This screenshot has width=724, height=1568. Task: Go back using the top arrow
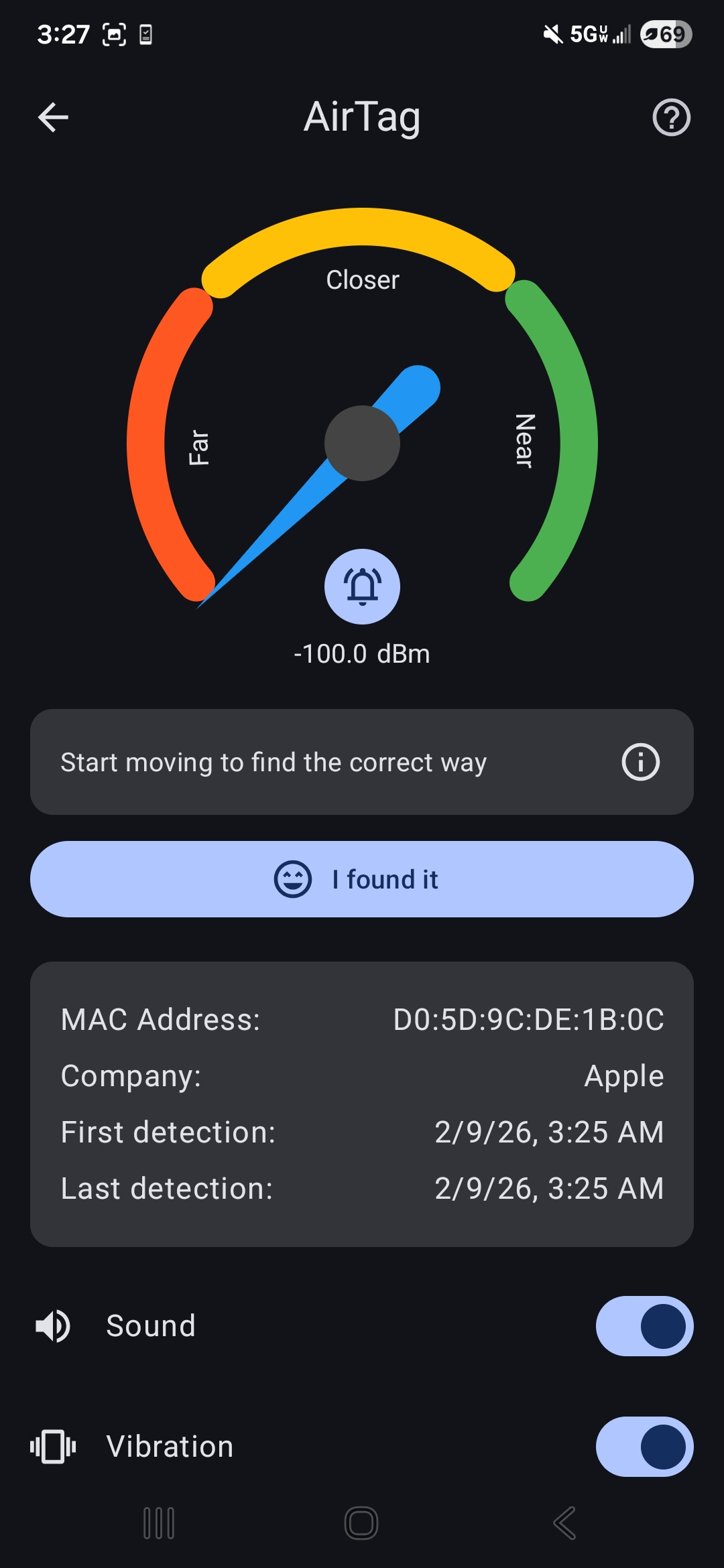tap(54, 118)
